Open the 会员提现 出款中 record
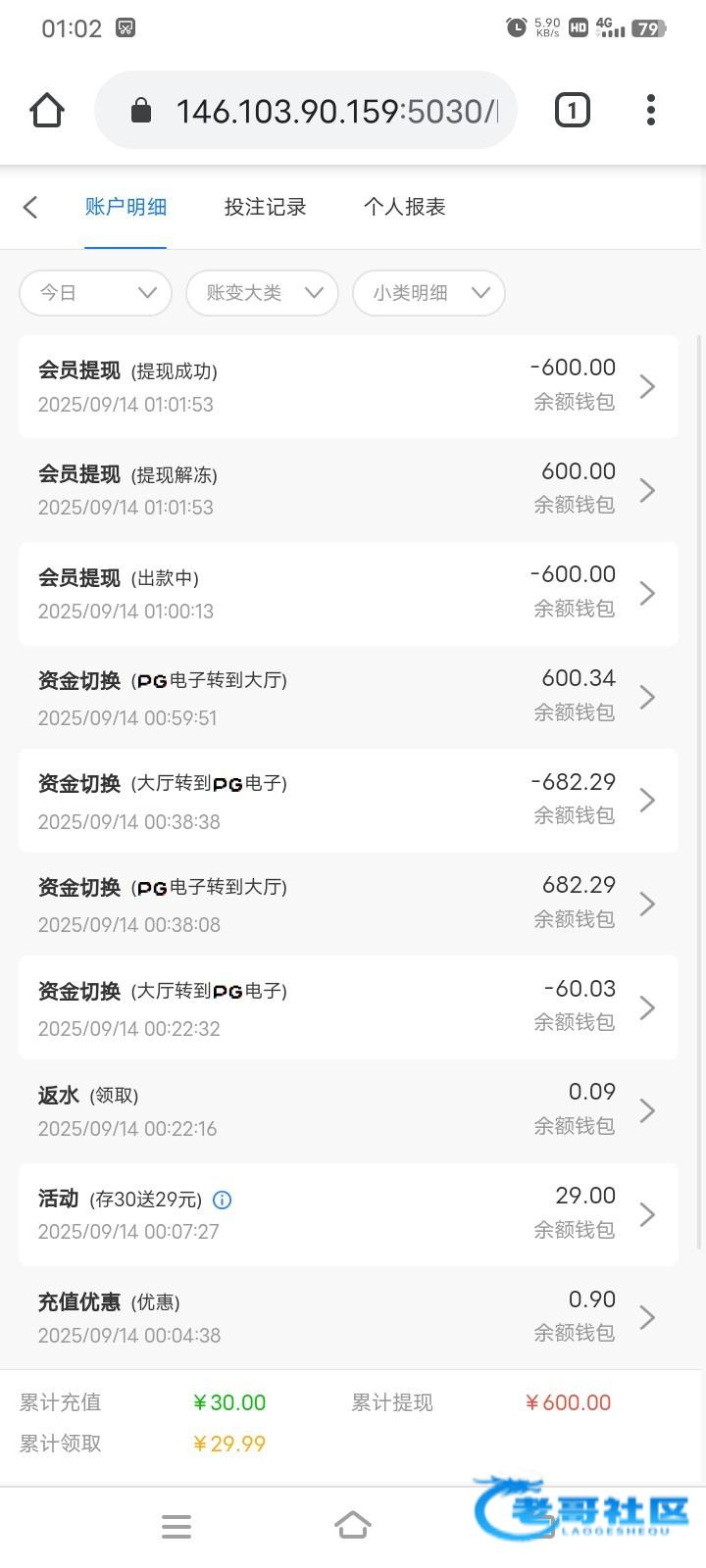This screenshot has width=706, height=1568. [x=348, y=594]
